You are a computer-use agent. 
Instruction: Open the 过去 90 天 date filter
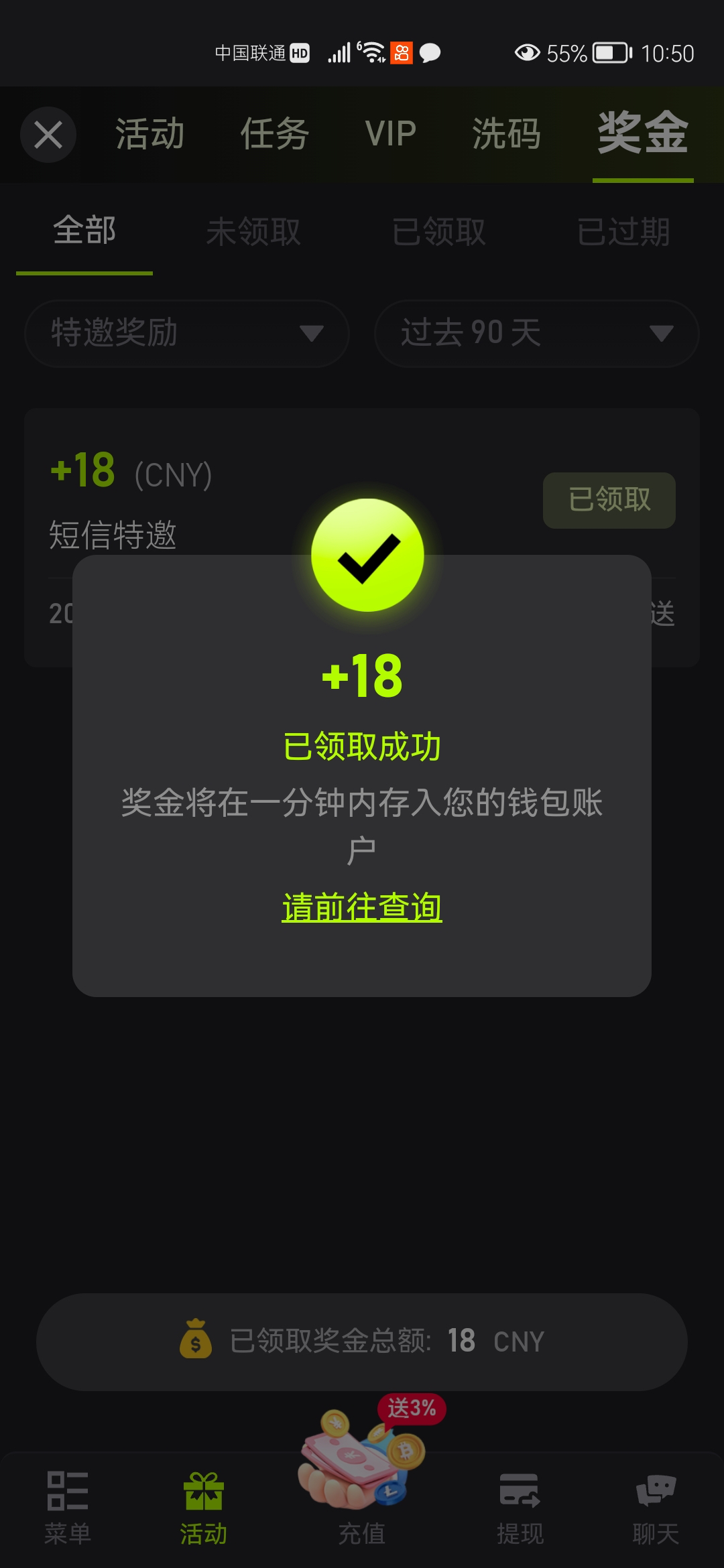point(536,333)
